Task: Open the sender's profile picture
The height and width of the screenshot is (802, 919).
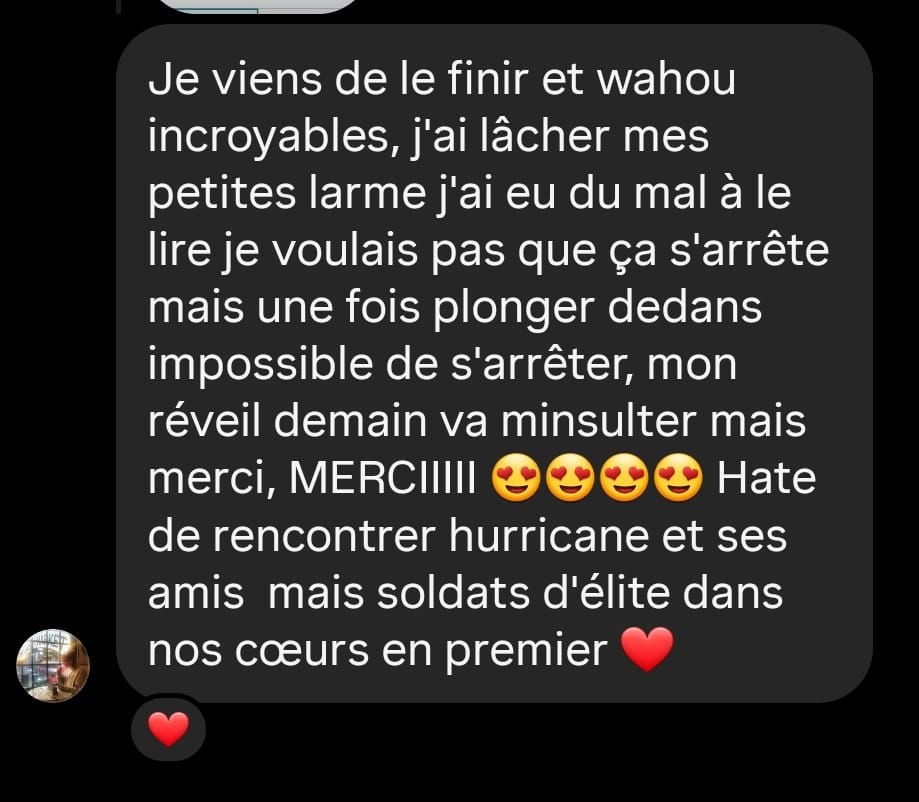Action: click(54, 666)
